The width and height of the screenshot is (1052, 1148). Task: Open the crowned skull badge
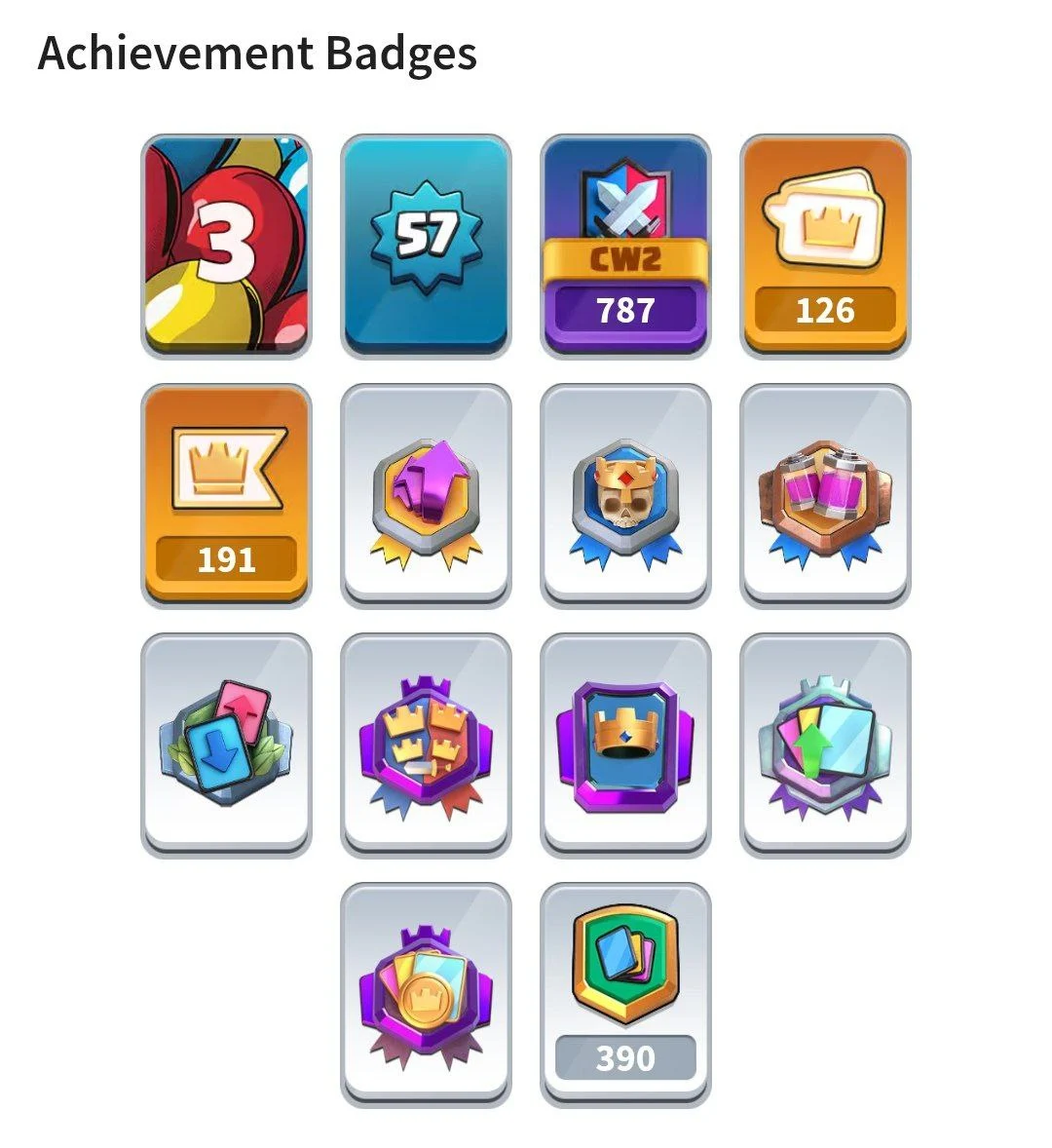625,494
